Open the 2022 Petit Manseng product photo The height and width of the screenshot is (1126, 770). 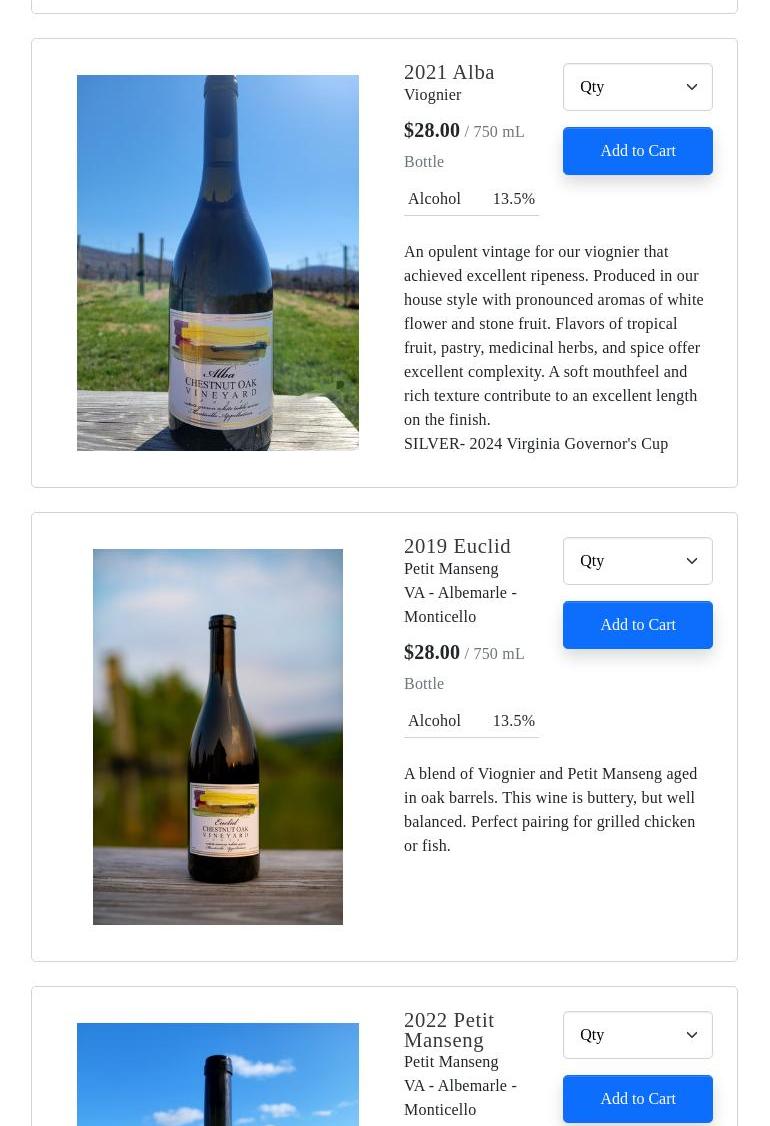[218, 1075]
